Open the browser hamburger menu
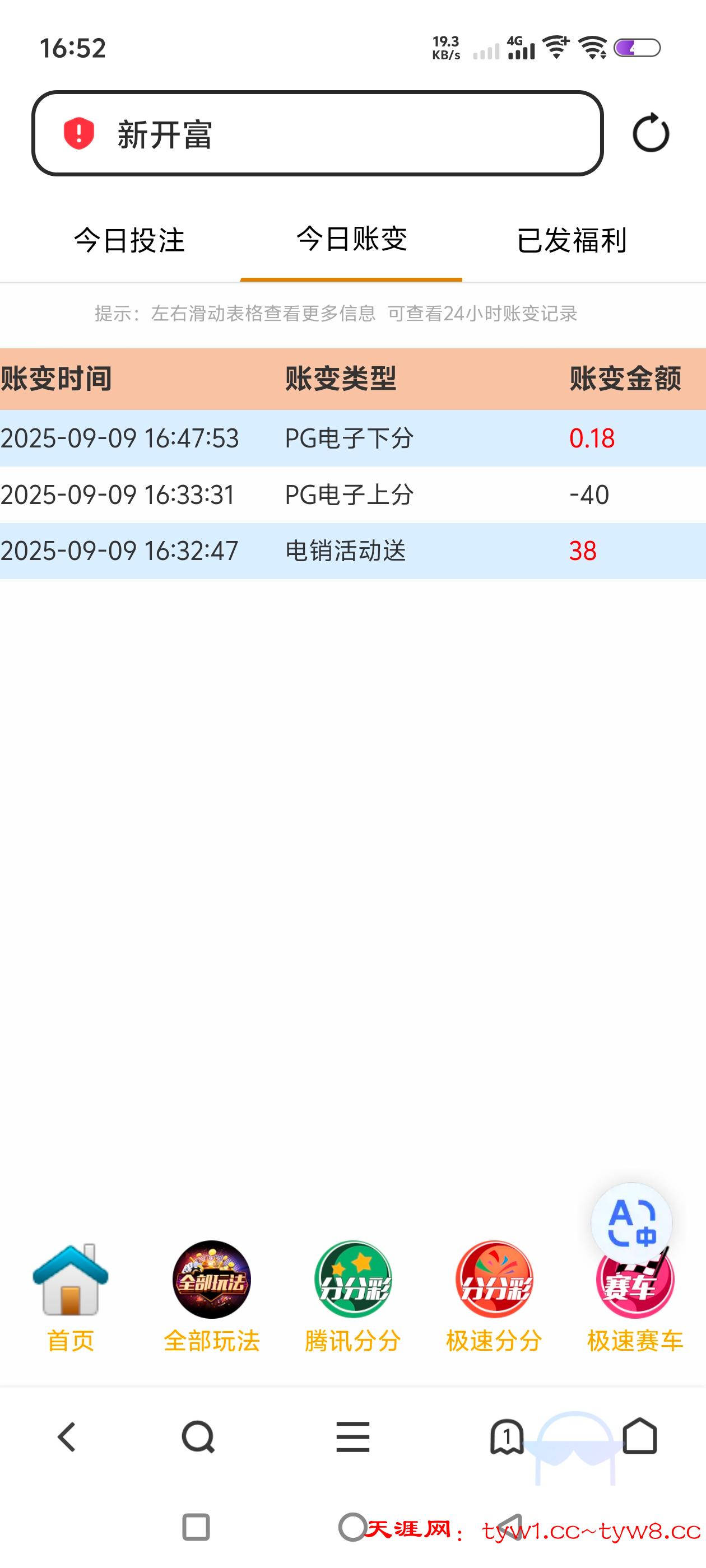Viewport: 706px width, 1568px height. (x=352, y=1438)
